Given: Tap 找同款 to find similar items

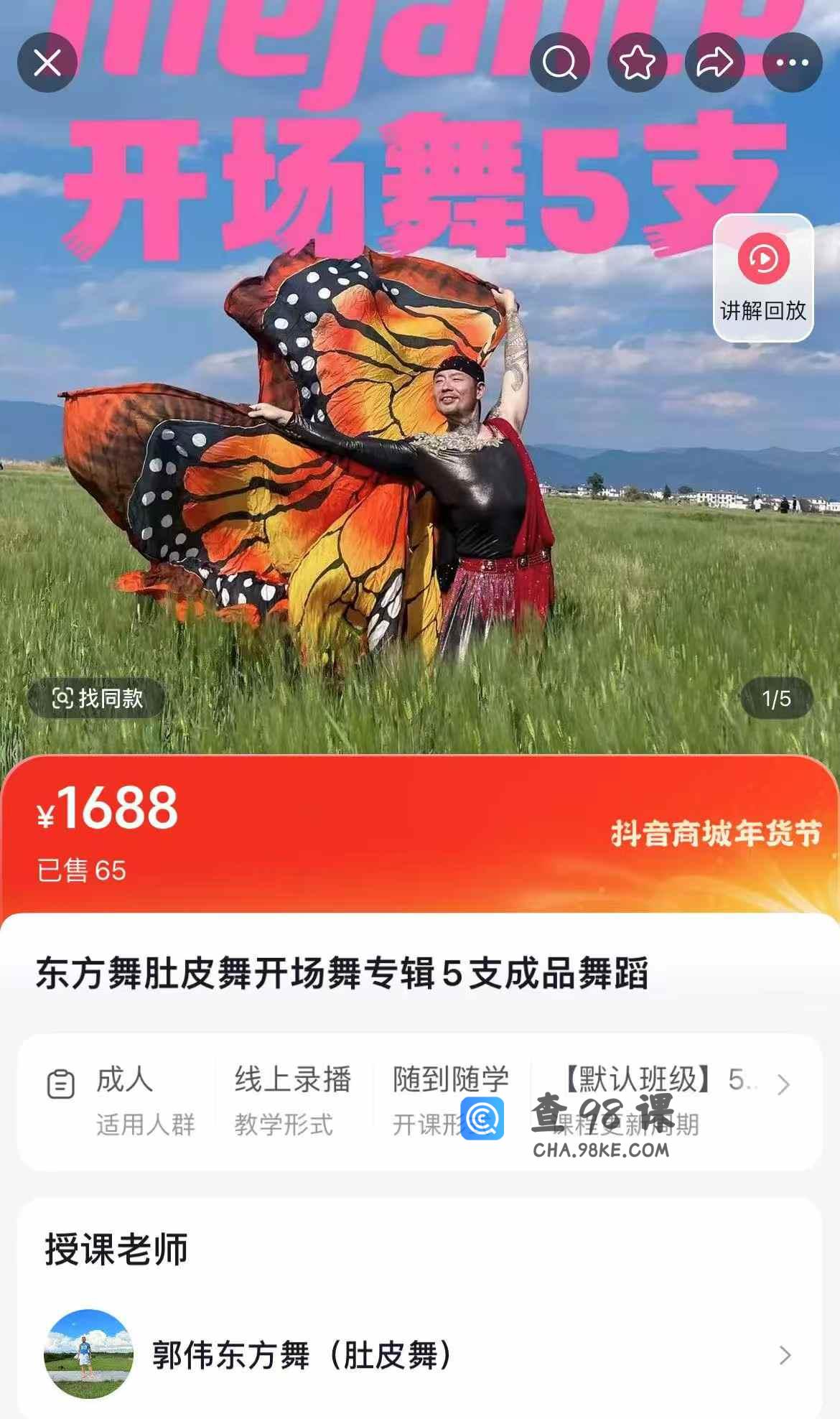Looking at the screenshot, I should (x=97, y=698).
